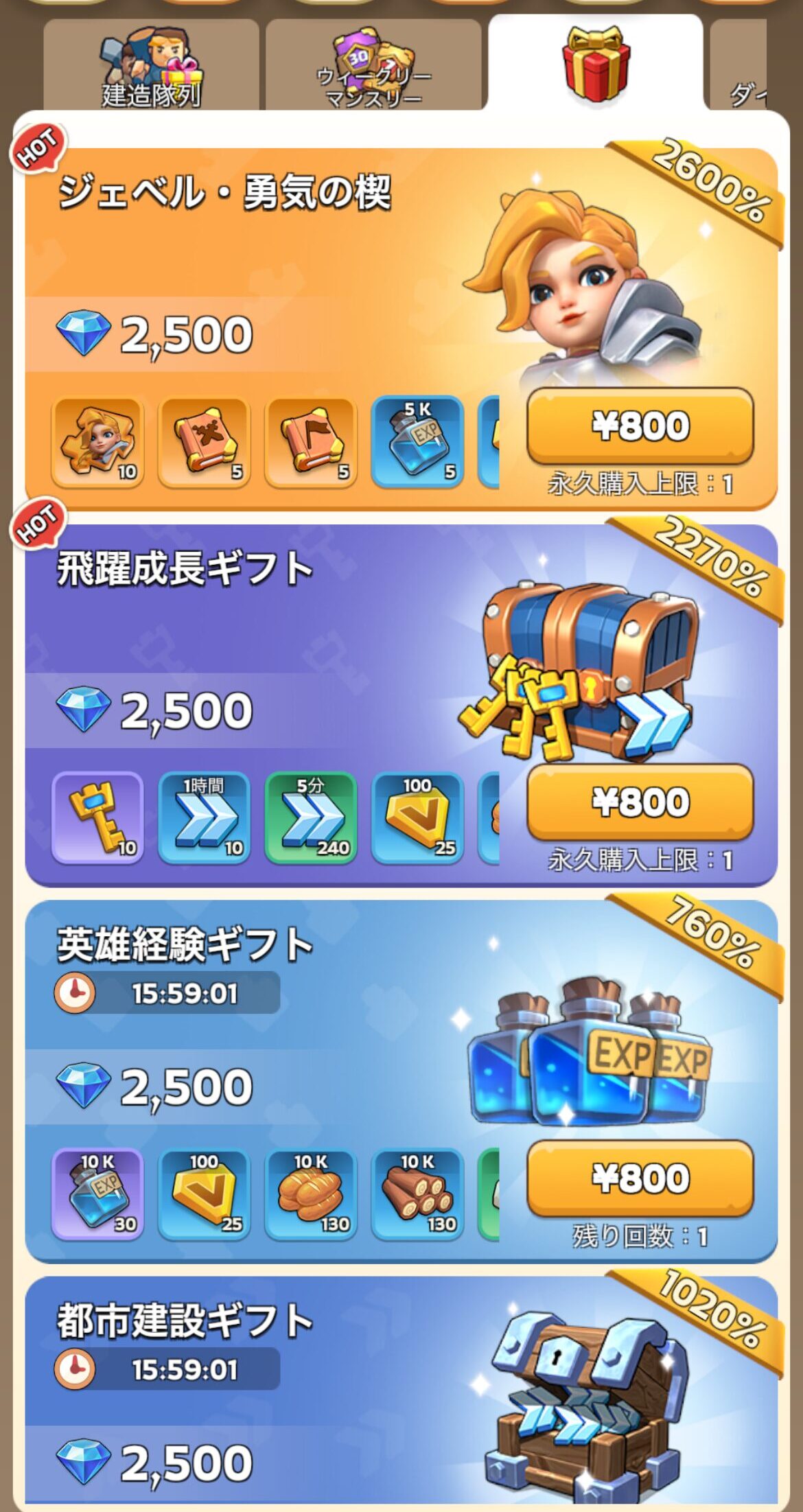The height and width of the screenshot is (1512, 803).
Task: Switch to the 建造隊列 tab
Action: [151, 65]
